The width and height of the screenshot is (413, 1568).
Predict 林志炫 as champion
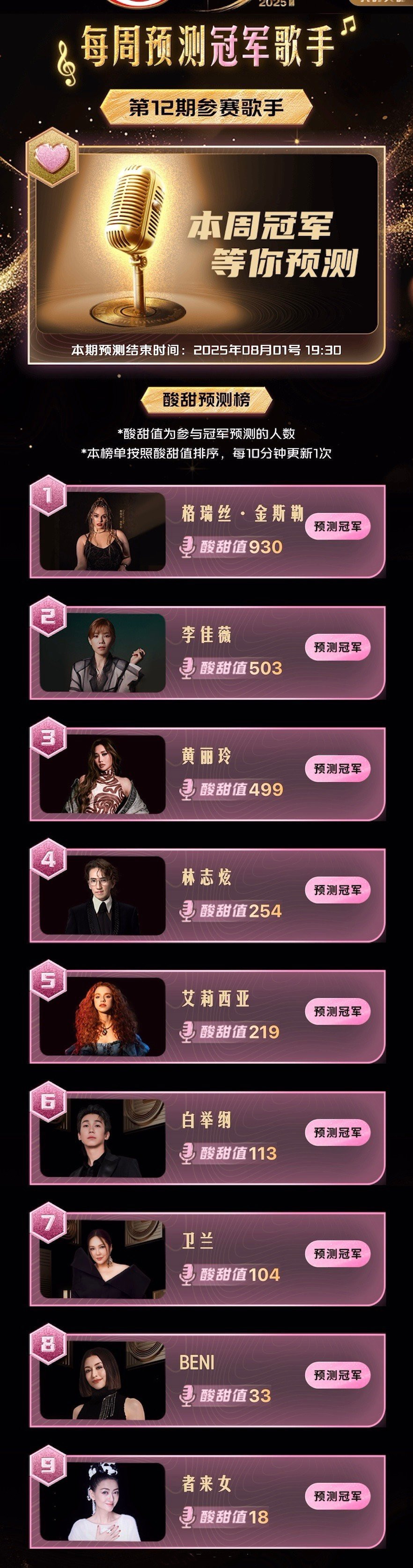coord(338,889)
